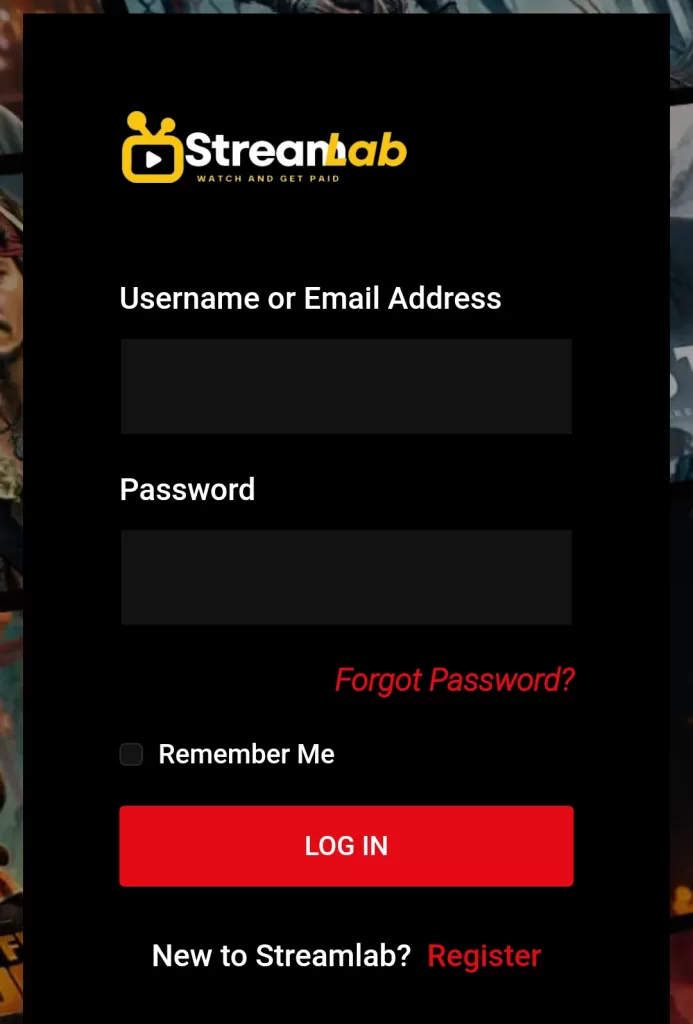This screenshot has width=693, height=1024.
Task: Open the Register link
Action: (x=484, y=956)
